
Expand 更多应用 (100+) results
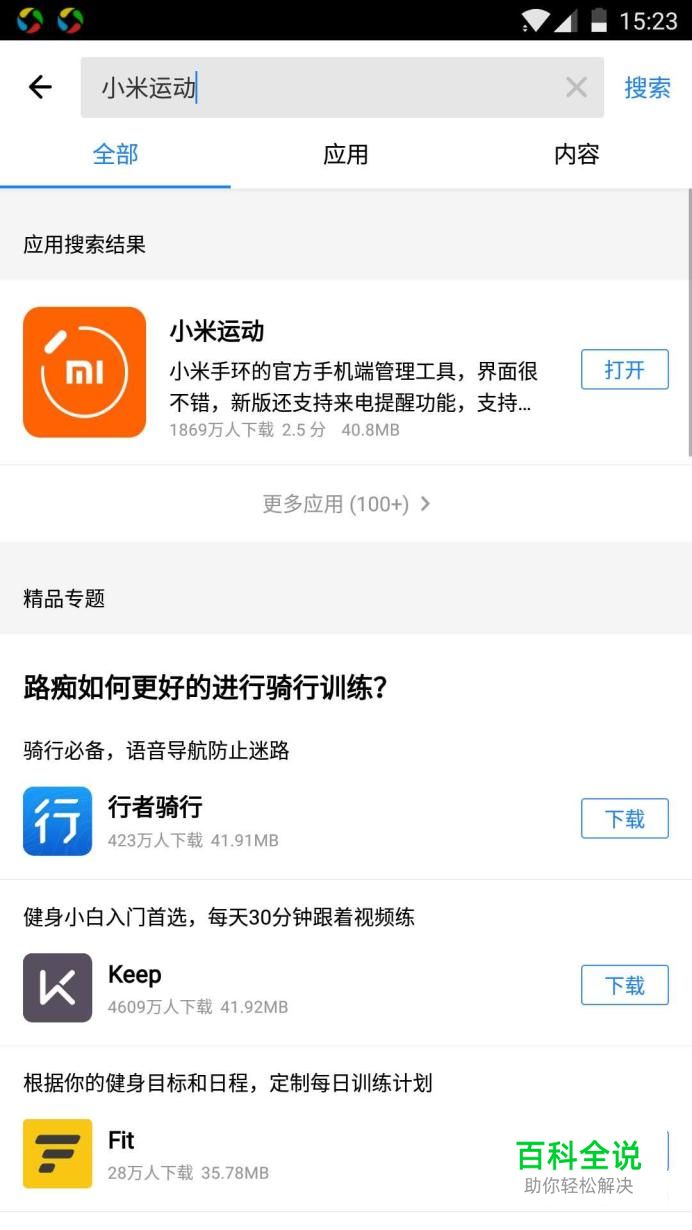(346, 504)
